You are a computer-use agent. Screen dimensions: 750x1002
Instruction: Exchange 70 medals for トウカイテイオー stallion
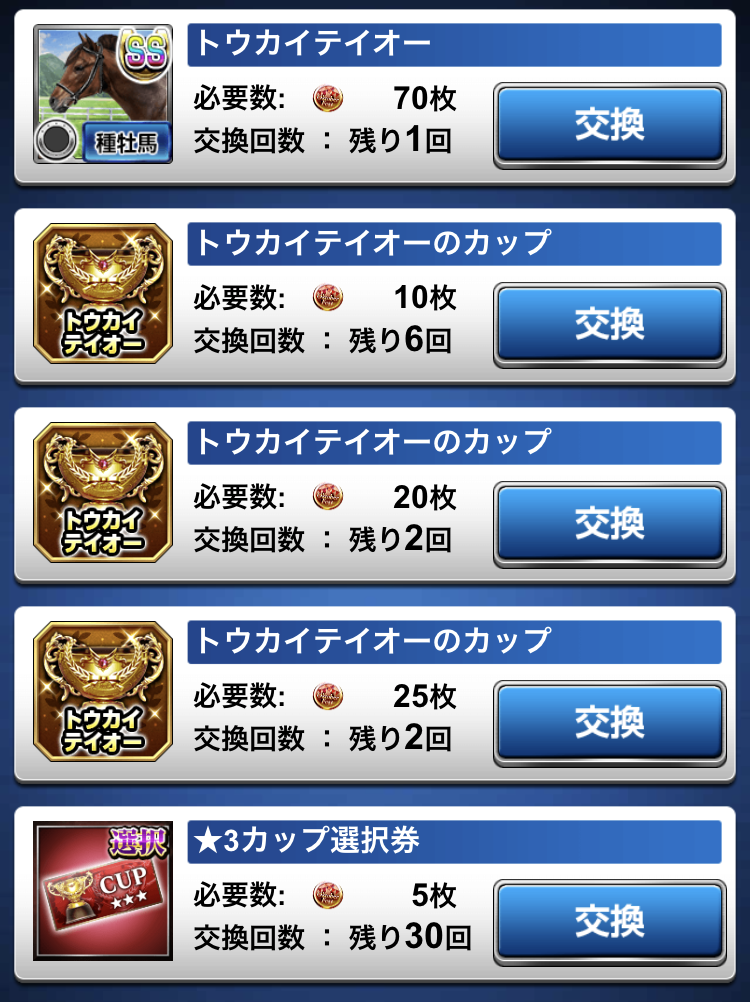pyautogui.click(x=609, y=124)
